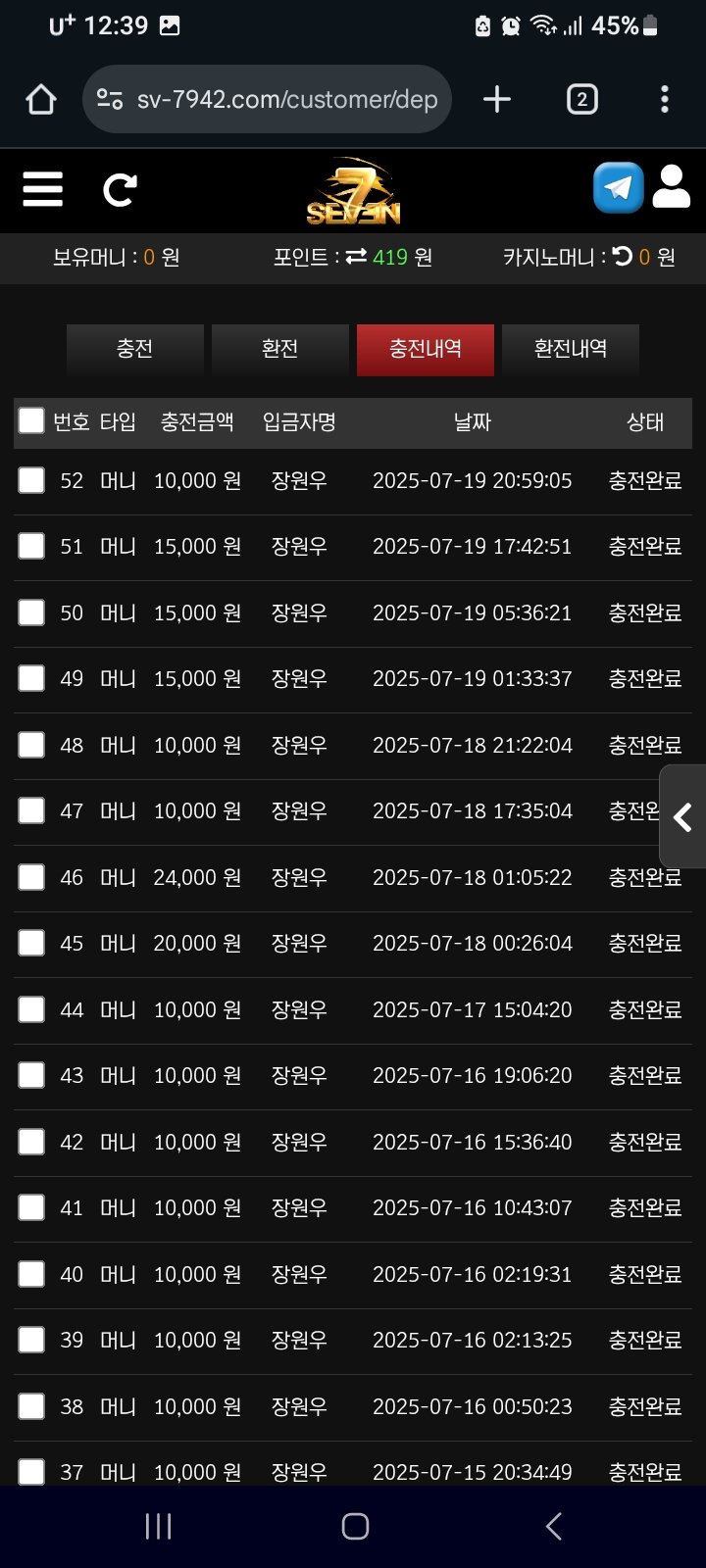The height and width of the screenshot is (1568, 706).
Task: Refresh the page with the reload icon
Action: click(120, 189)
